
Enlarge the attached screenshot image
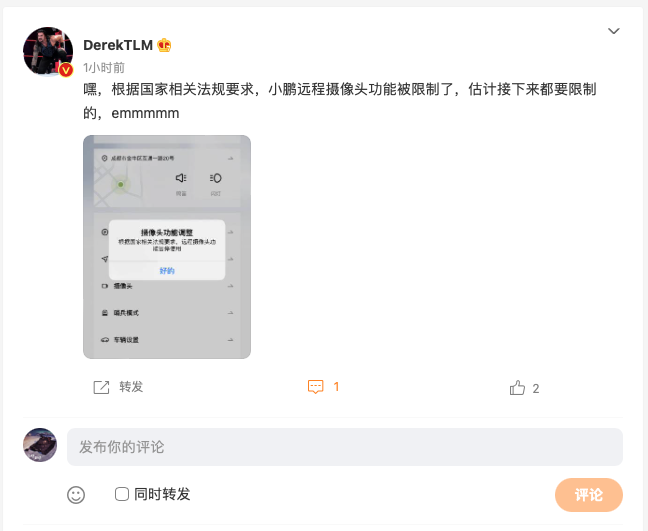tap(167, 246)
